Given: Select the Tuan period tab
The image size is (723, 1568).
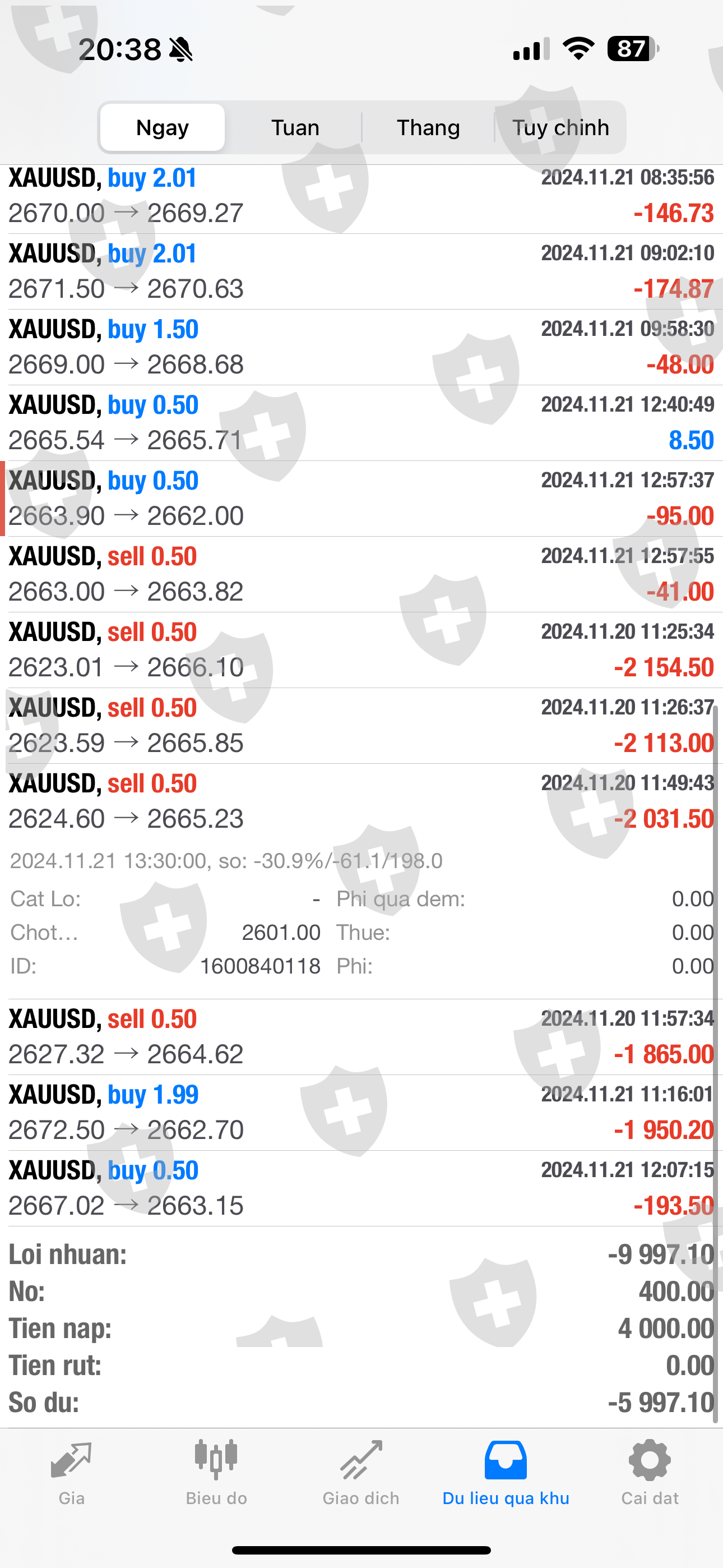Looking at the screenshot, I should tap(295, 128).
